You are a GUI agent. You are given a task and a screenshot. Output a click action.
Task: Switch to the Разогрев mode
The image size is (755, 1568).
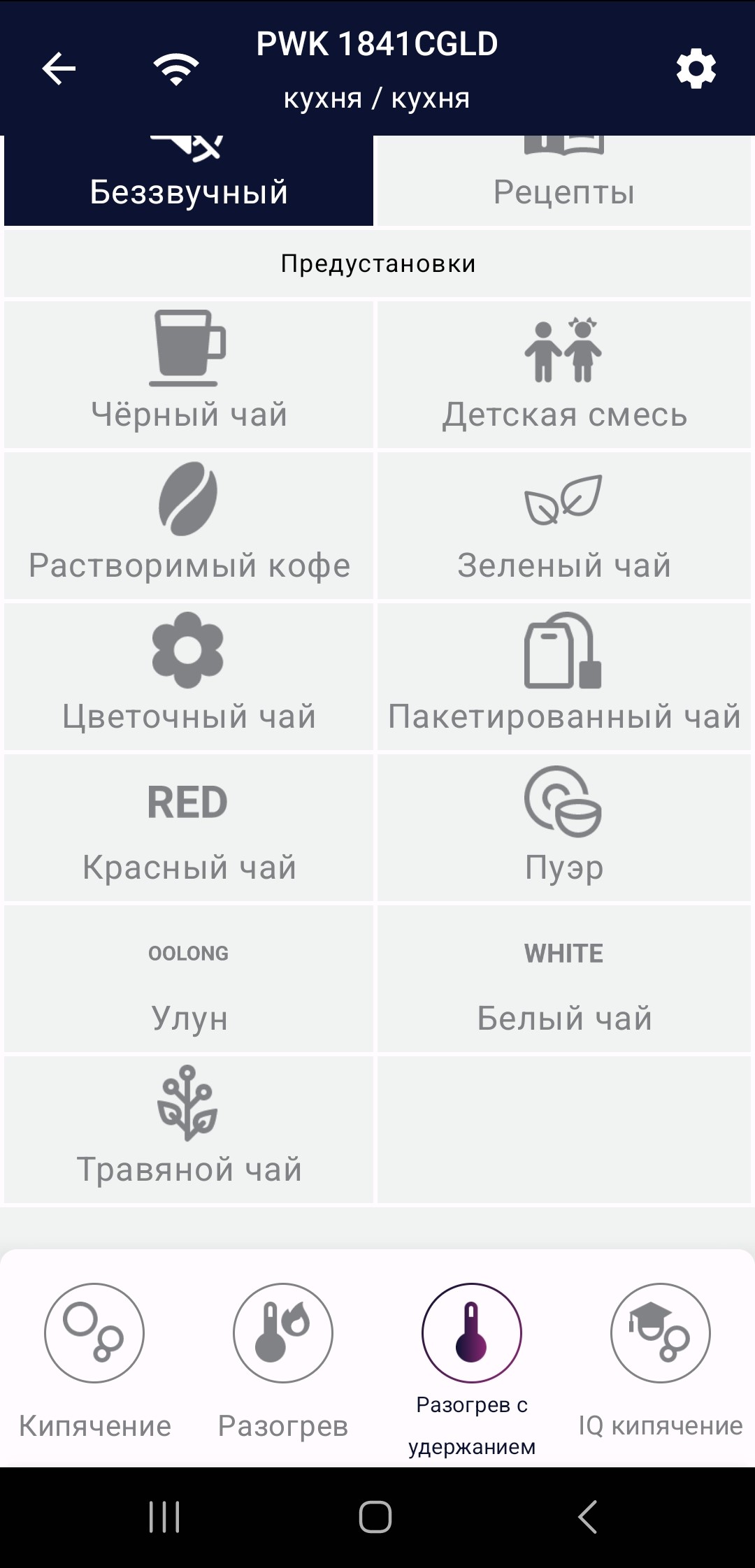pos(283,1333)
